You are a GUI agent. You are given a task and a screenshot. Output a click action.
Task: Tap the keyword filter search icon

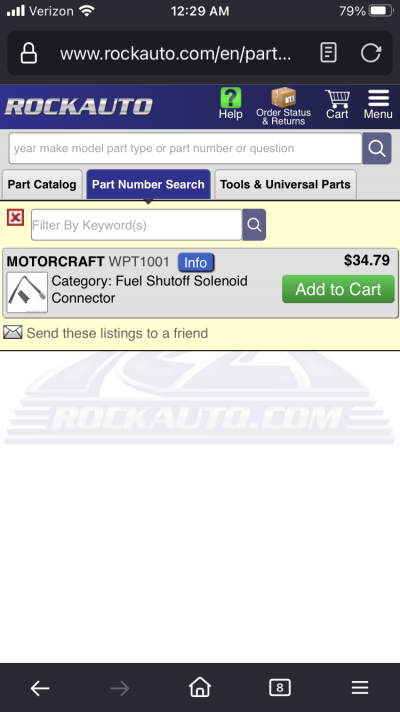tap(254, 225)
